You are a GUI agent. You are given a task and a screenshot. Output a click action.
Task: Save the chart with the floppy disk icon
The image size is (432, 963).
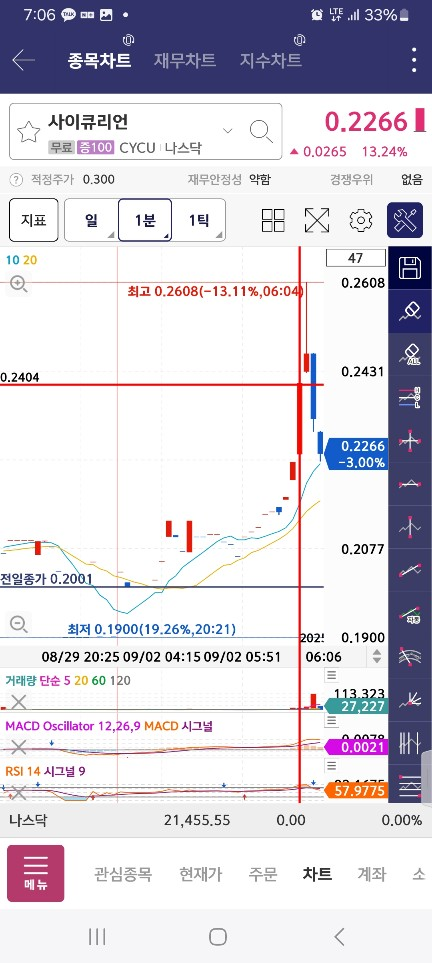pyautogui.click(x=409, y=268)
